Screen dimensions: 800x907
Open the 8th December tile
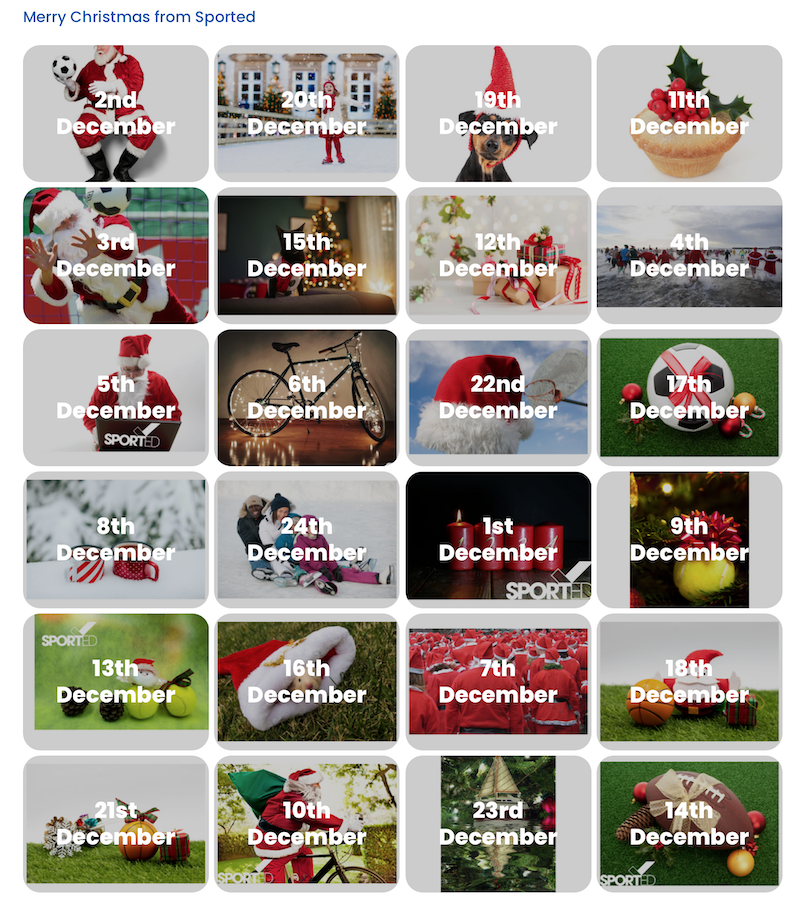pyautogui.click(x=116, y=539)
